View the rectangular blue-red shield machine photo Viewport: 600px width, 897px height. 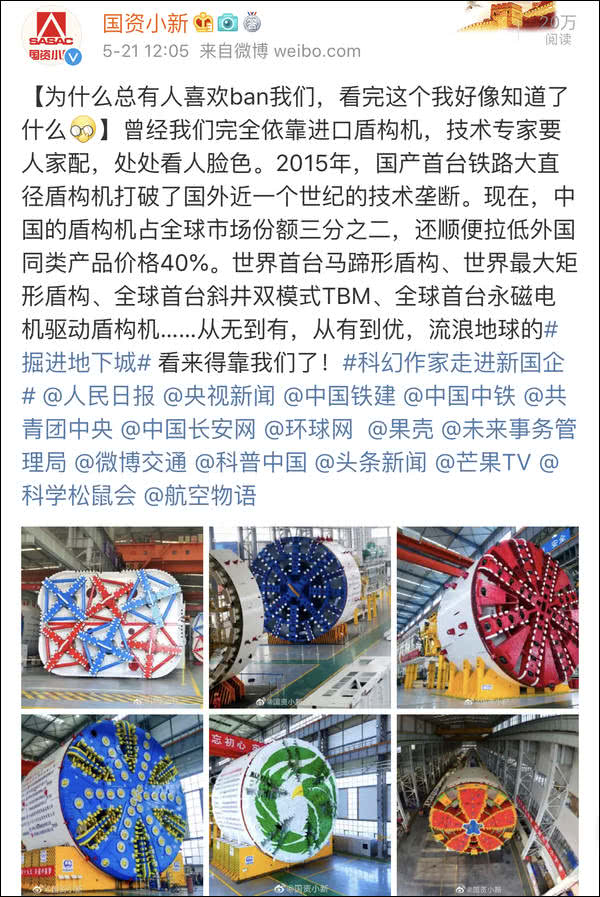click(x=112, y=617)
